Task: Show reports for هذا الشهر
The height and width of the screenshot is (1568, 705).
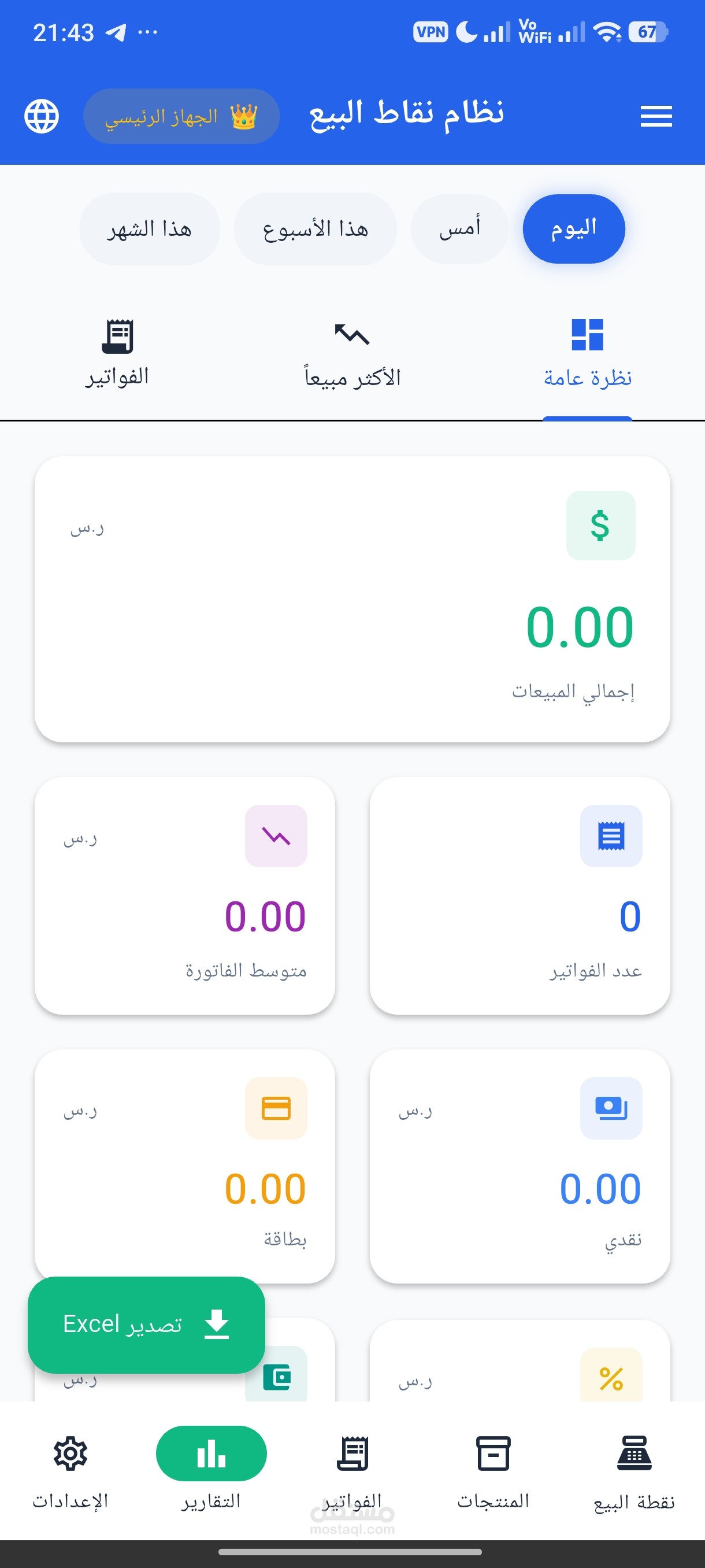Action: pyautogui.click(x=149, y=229)
